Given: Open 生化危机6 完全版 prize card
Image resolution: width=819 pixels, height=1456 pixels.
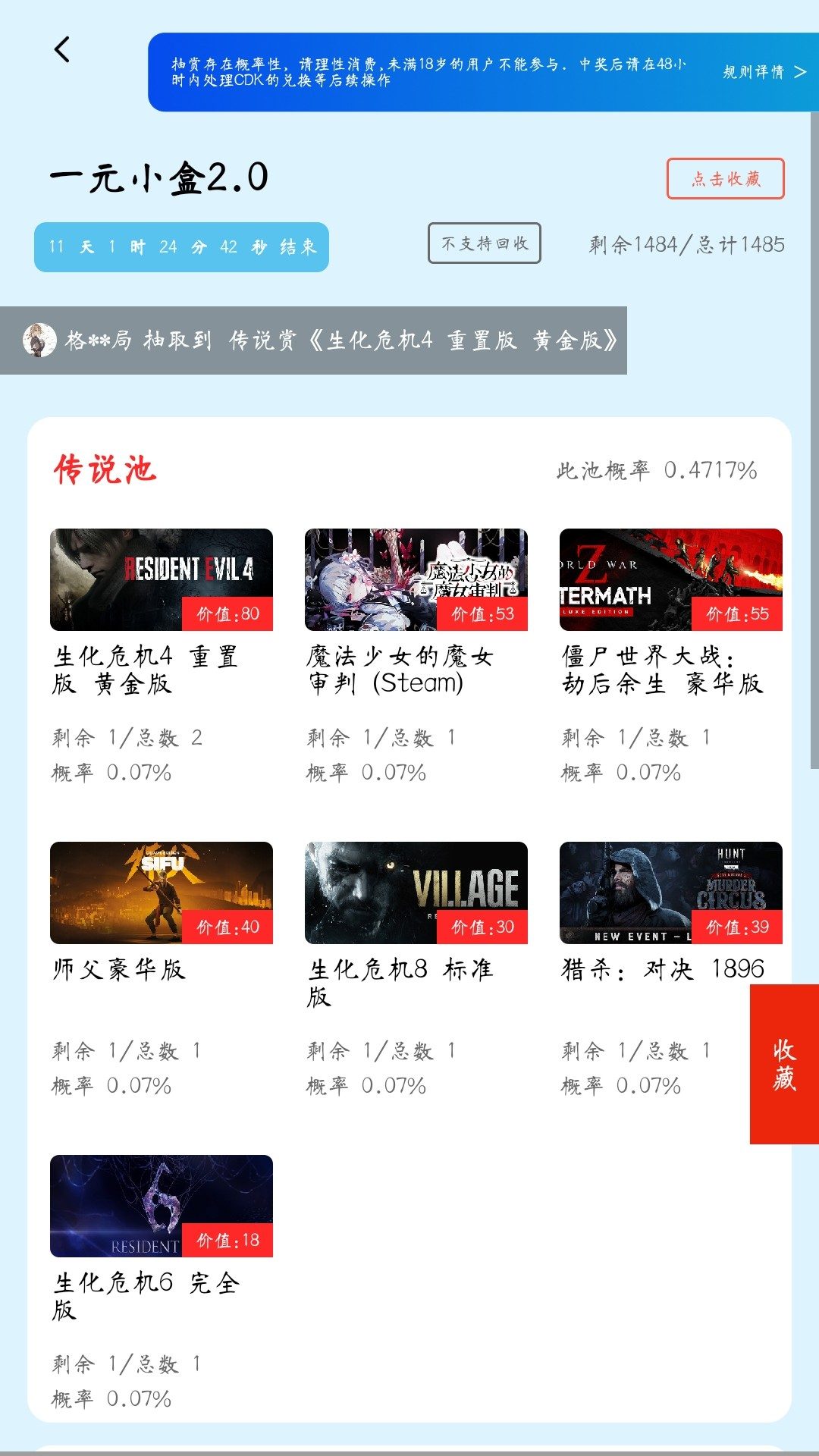Looking at the screenshot, I should [162, 1206].
